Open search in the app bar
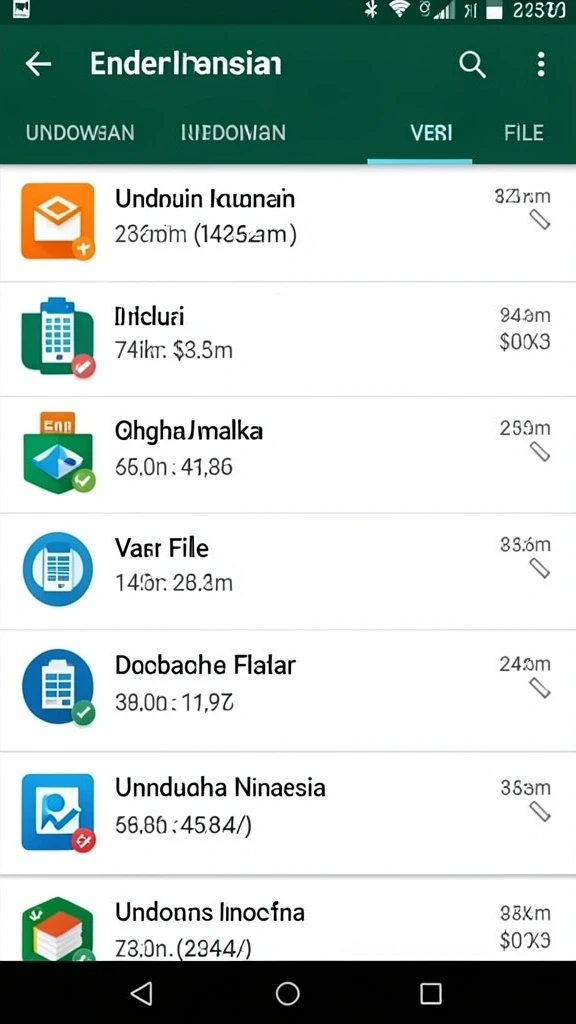Viewport: 576px width, 1024px height. pos(472,65)
